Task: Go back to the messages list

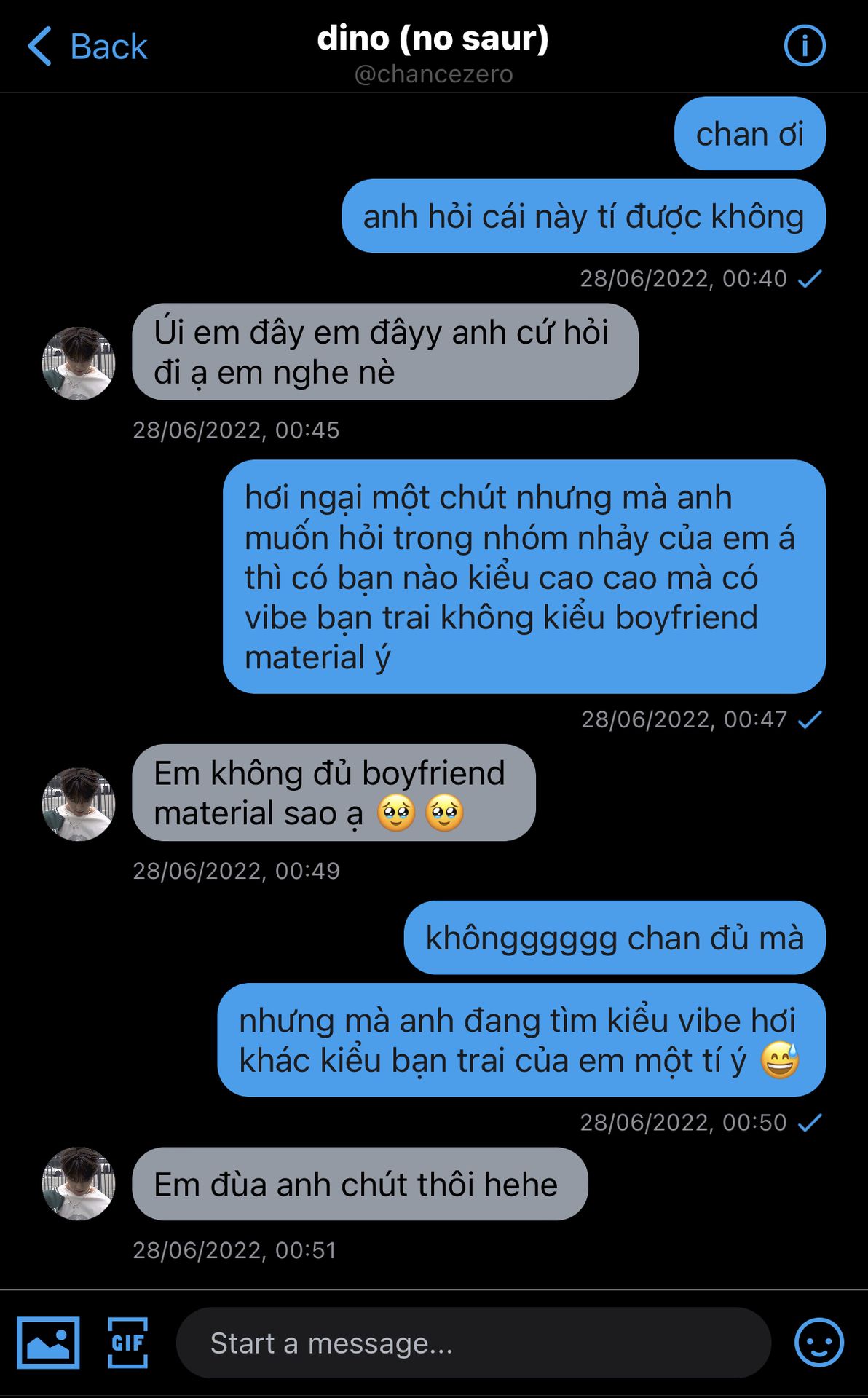Action: pos(87,47)
